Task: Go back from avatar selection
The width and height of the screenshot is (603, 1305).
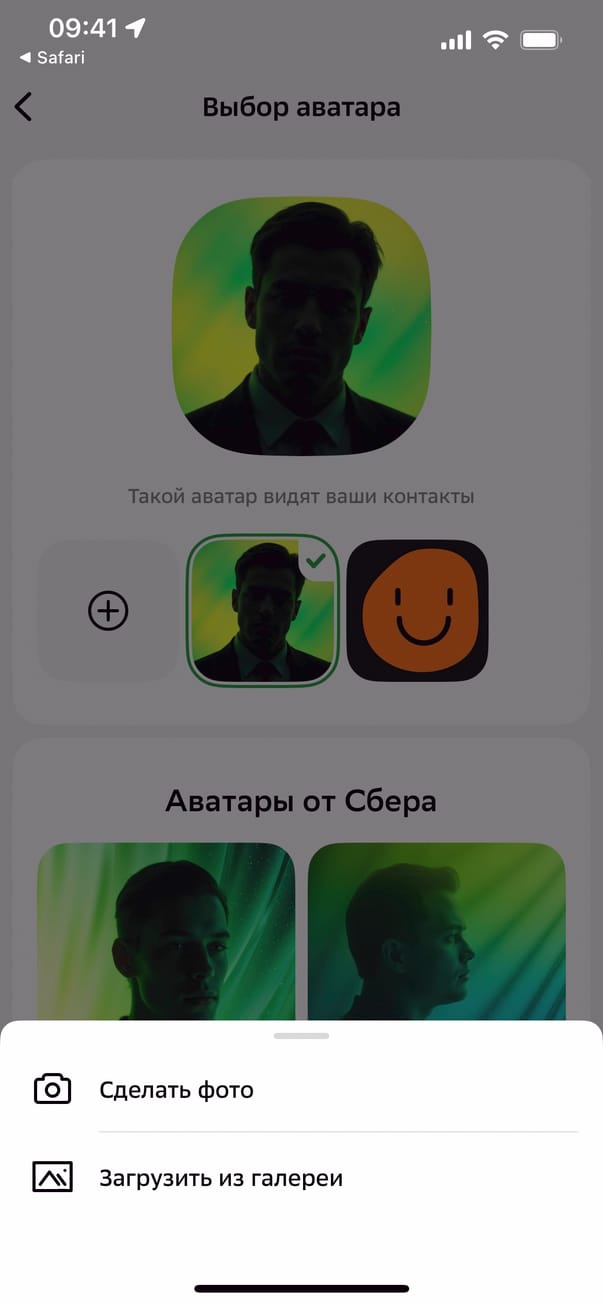Action: (x=24, y=107)
